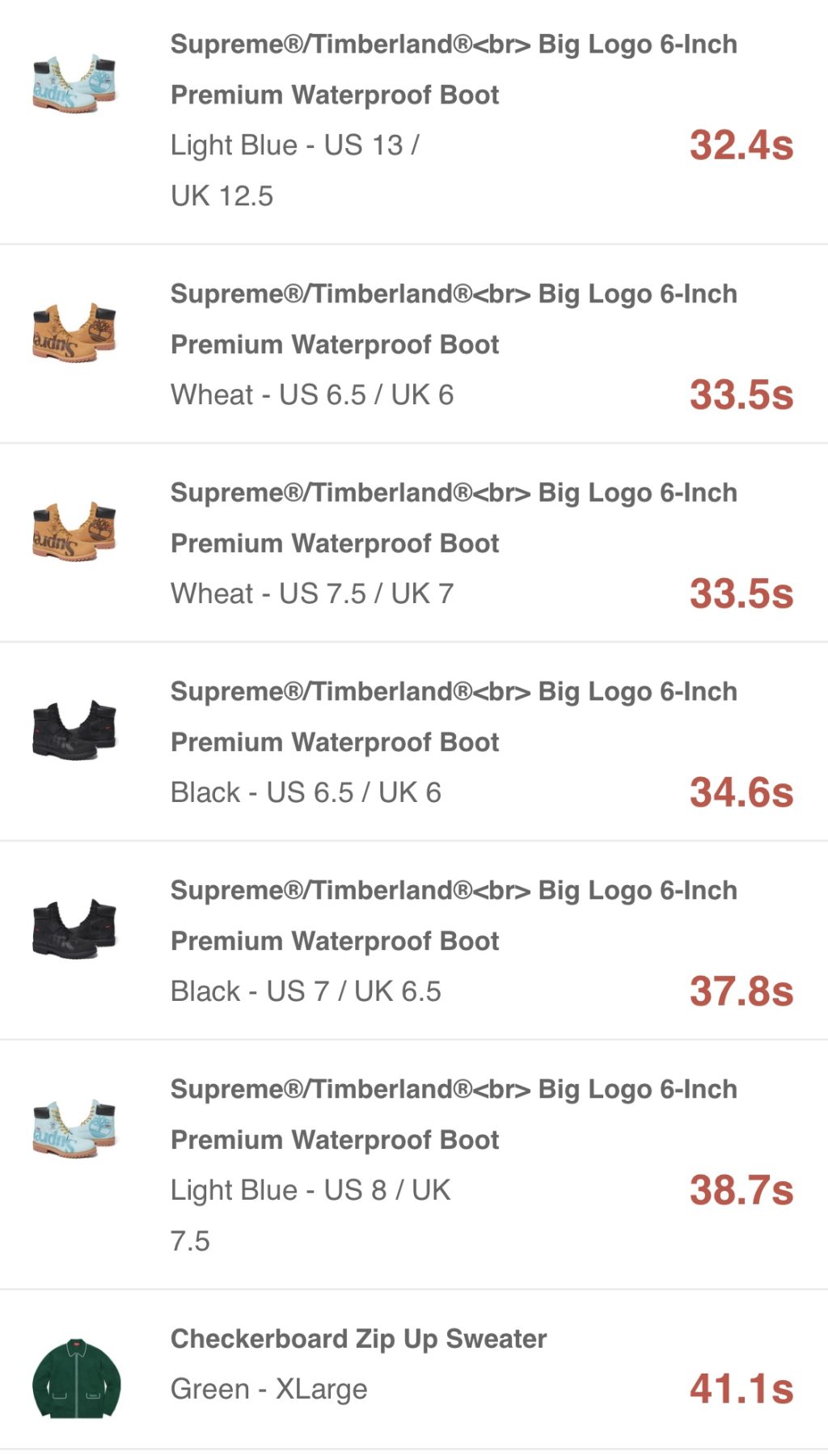Open the Checkerboard Zip Up Sweater title
Image resolution: width=828 pixels, height=1456 pixels.
(x=358, y=1338)
